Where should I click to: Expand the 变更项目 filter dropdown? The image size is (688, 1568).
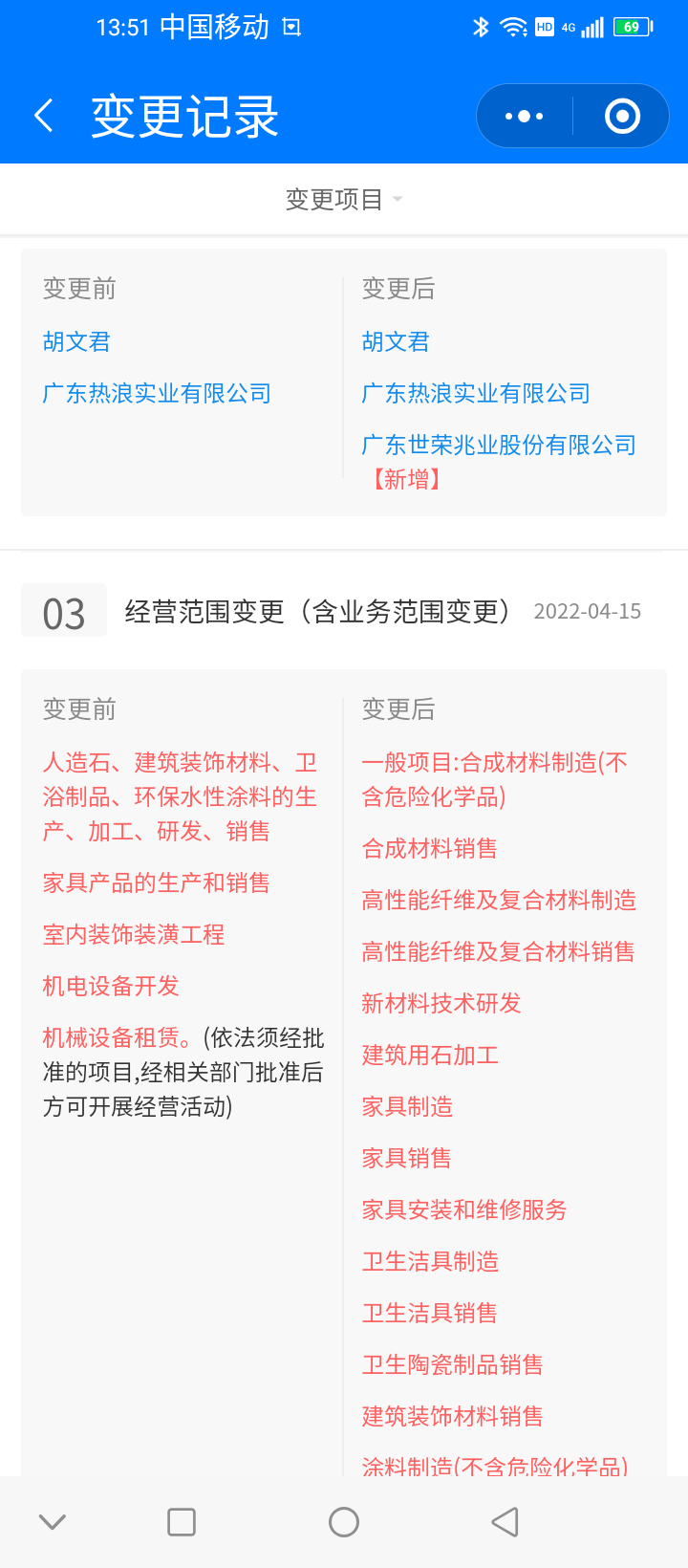(344, 200)
